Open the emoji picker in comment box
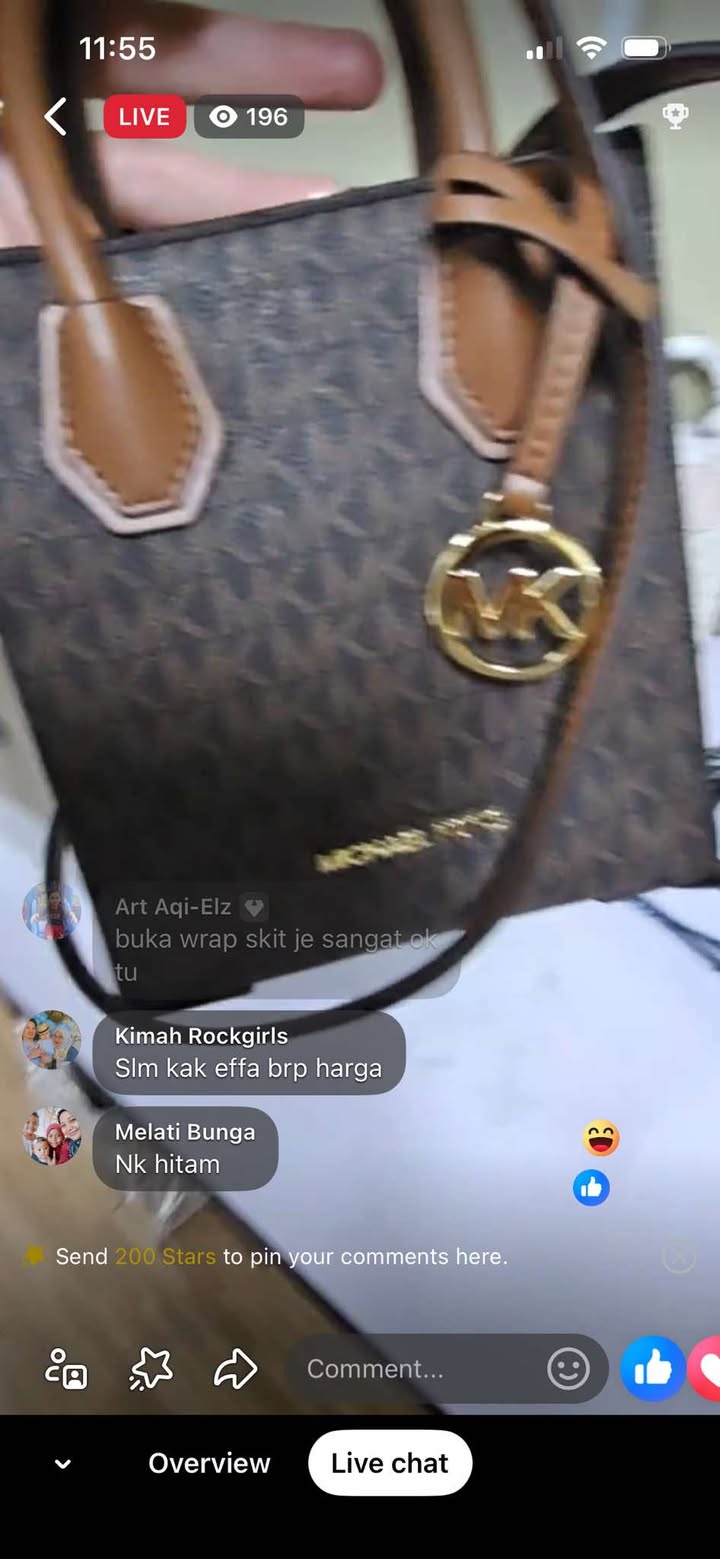This screenshot has width=720, height=1559. tap(568, 1369)
